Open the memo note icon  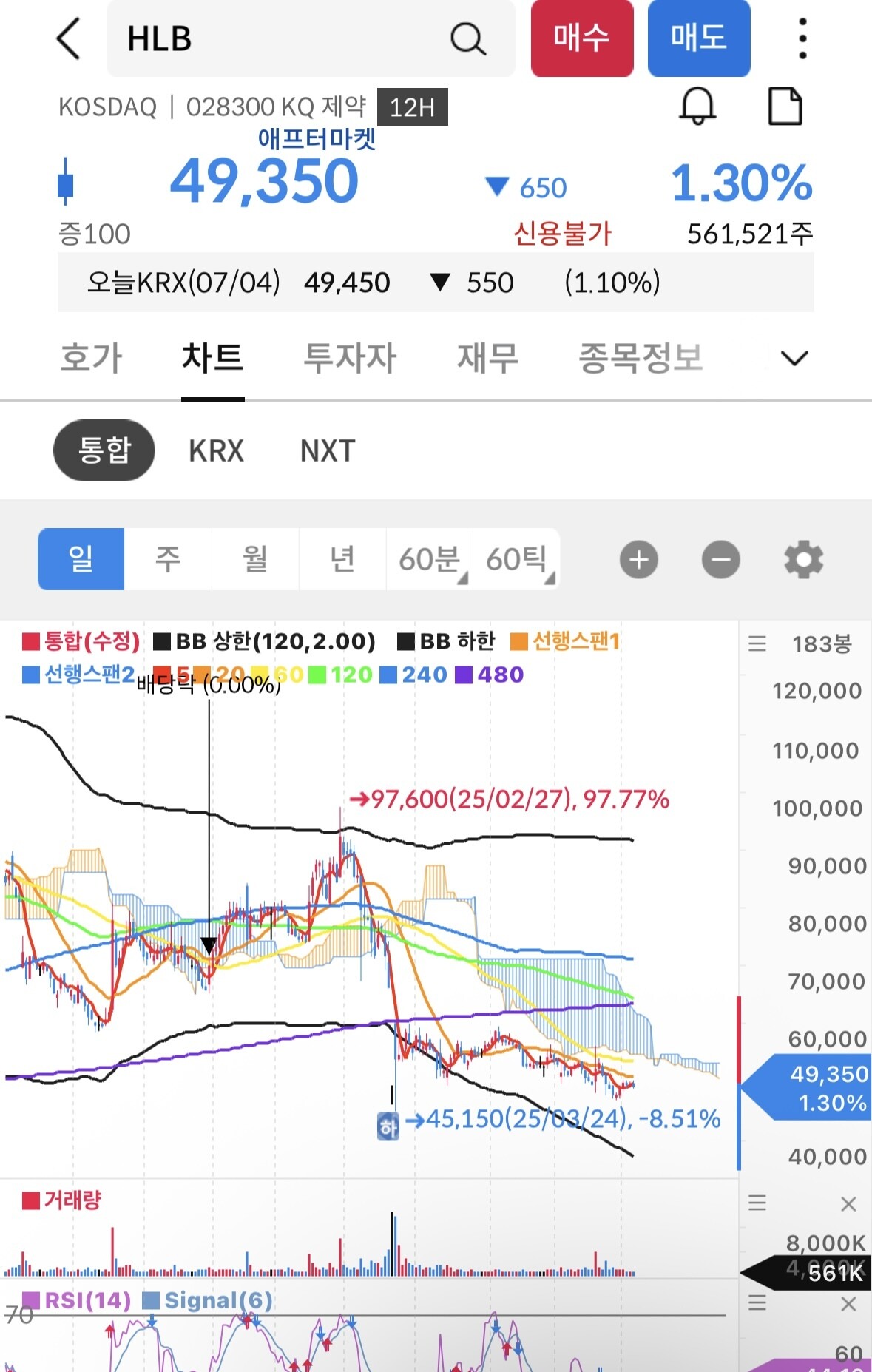(x=785, y=107)
